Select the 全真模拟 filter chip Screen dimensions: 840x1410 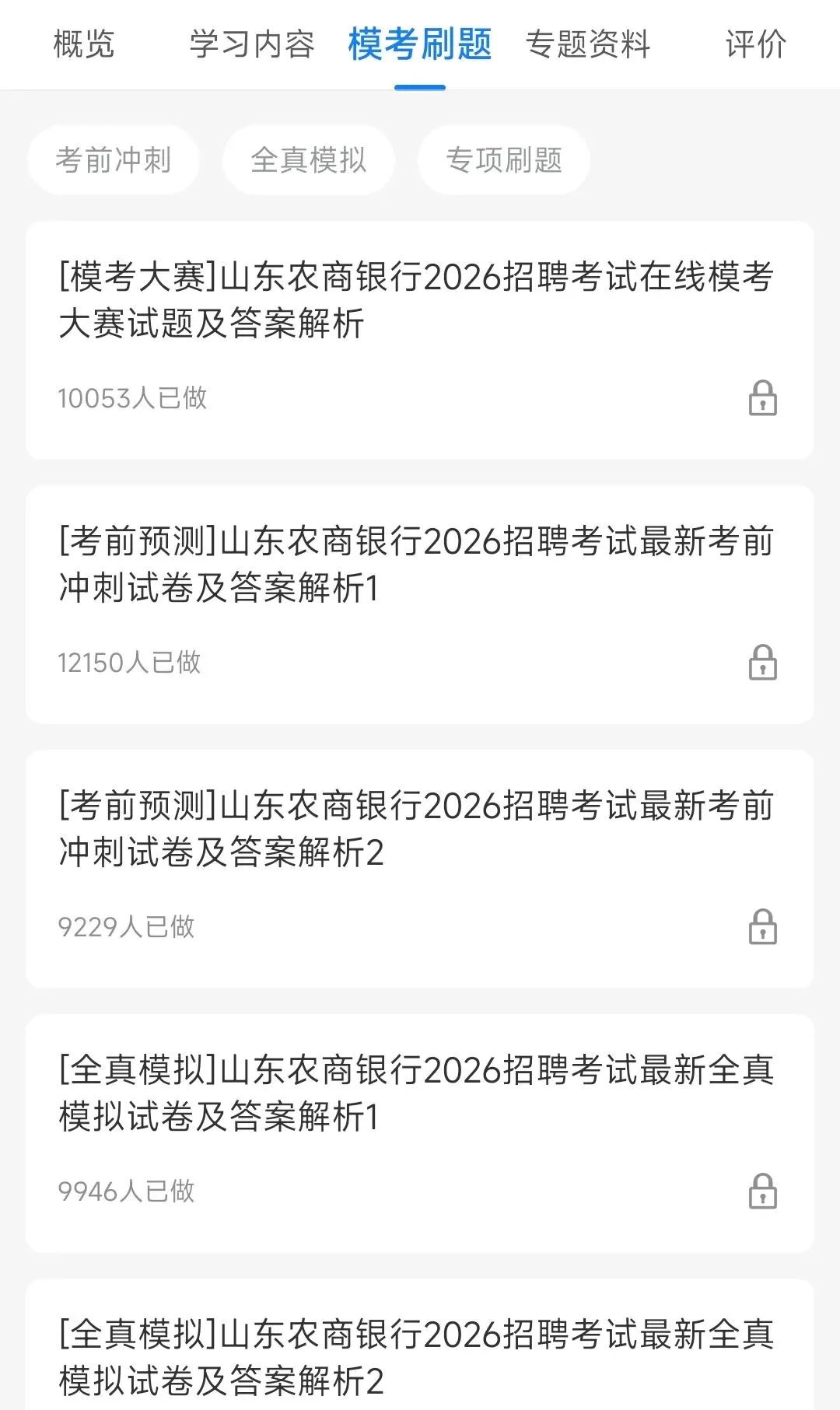[309, 160]
